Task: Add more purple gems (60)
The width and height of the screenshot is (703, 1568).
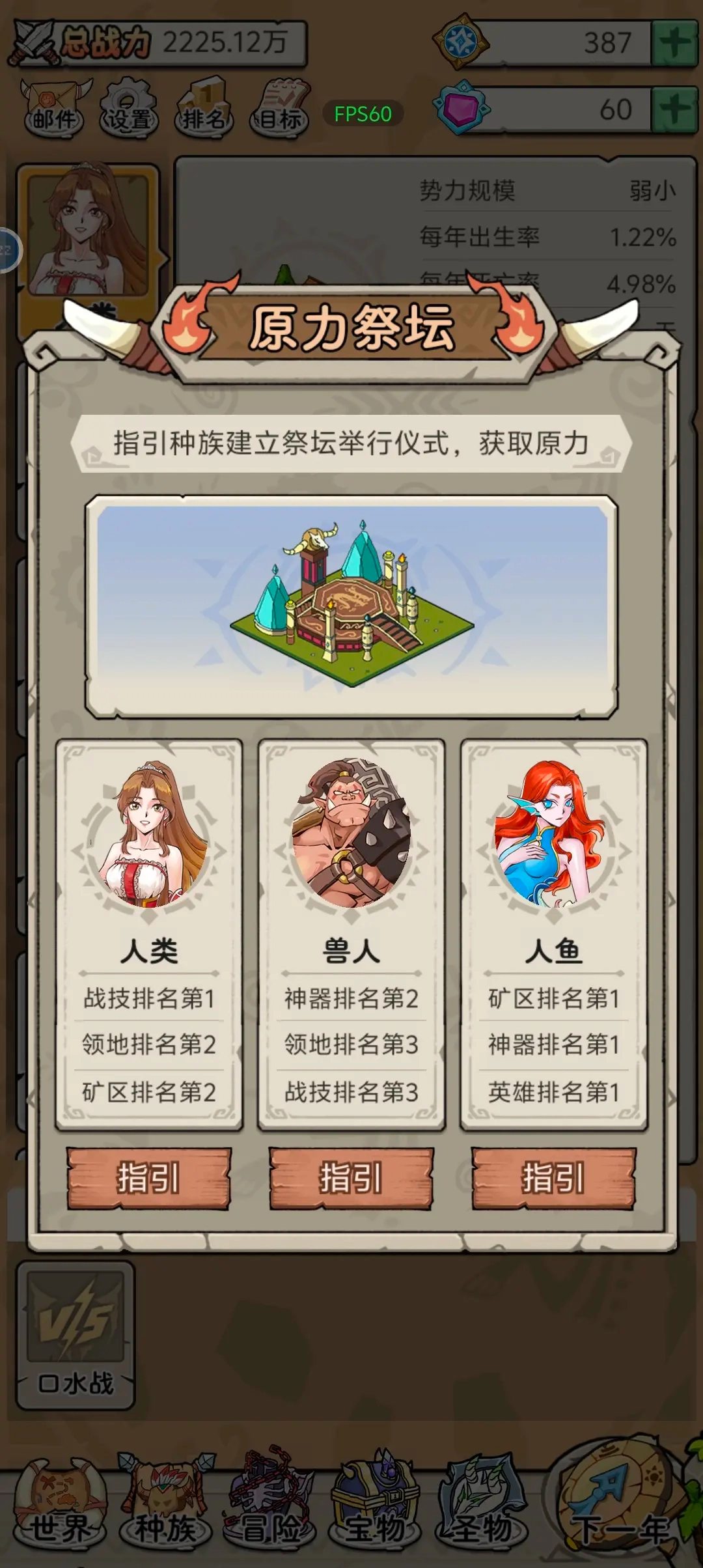Action: pyautogui.click(x=674, y=109)
